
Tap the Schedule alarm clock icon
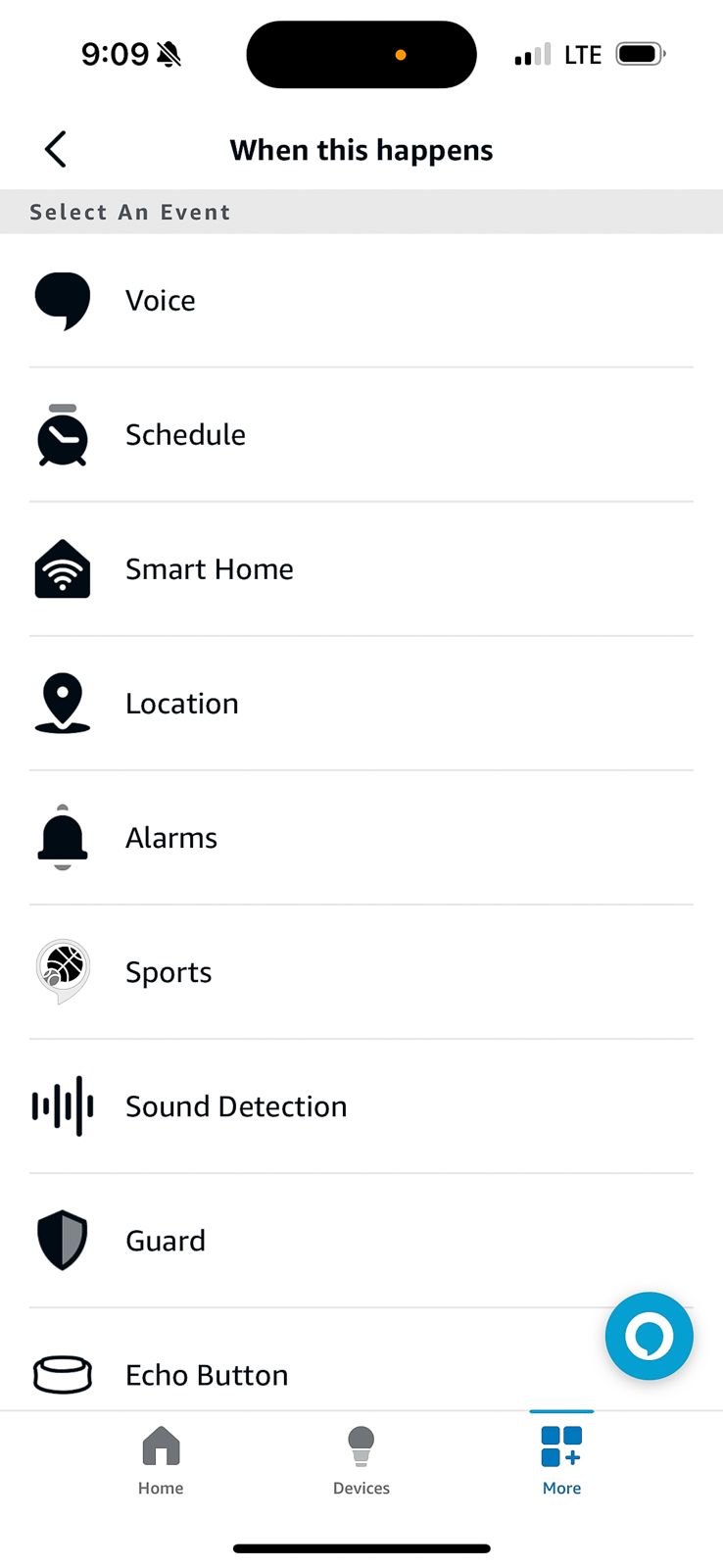pos(62,434)
